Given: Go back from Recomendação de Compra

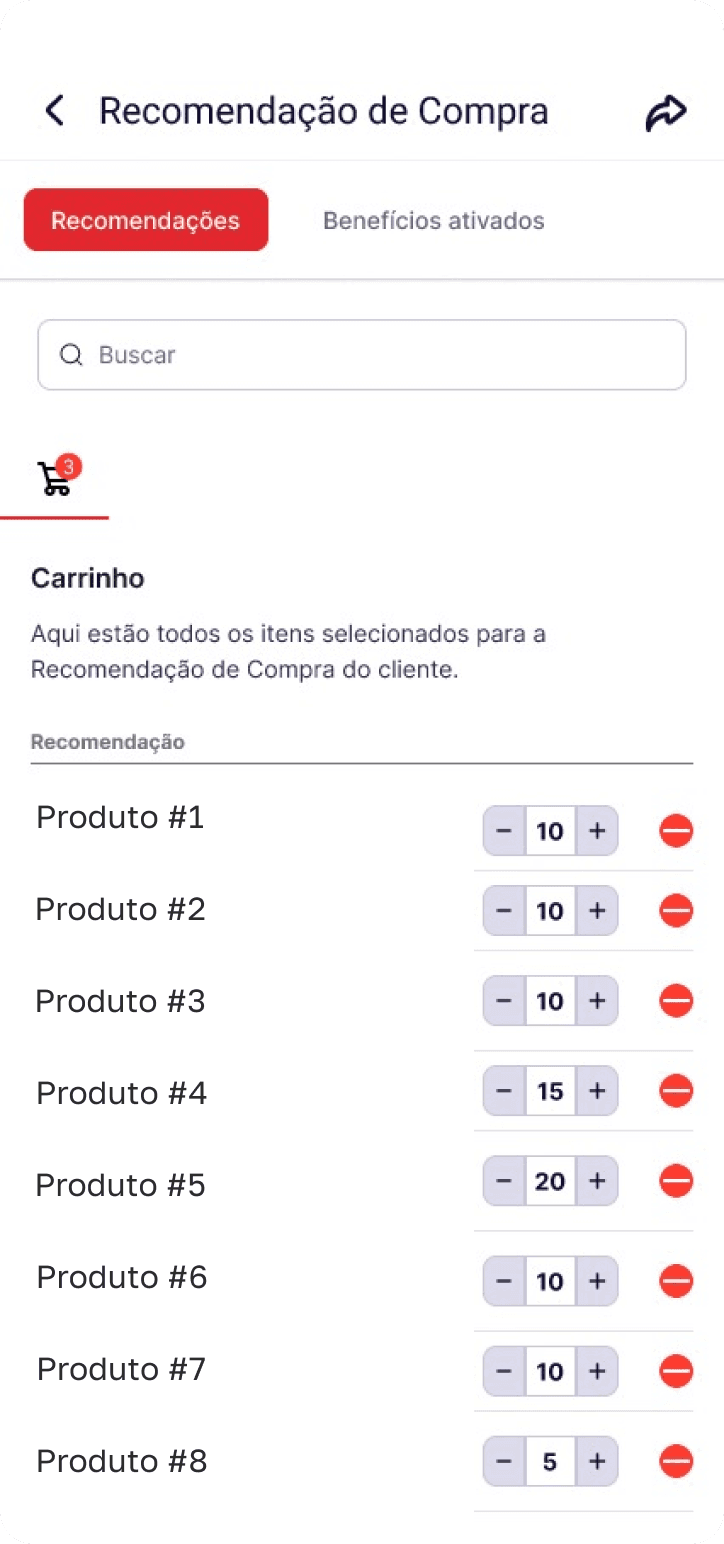Looking at the screenshot, I should coord(55,111).
